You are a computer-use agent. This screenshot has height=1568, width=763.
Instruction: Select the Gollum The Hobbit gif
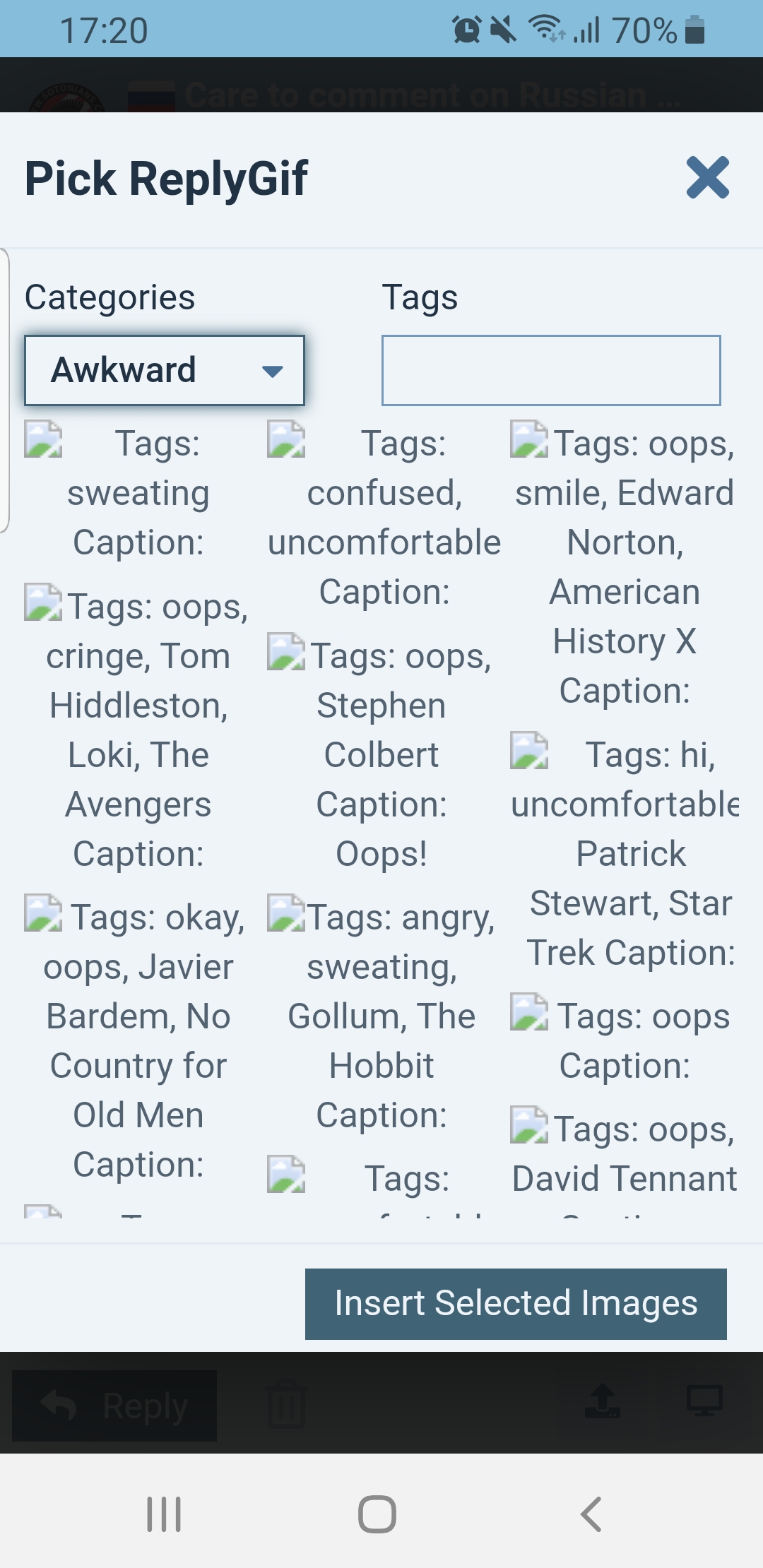tap(286, 913)
